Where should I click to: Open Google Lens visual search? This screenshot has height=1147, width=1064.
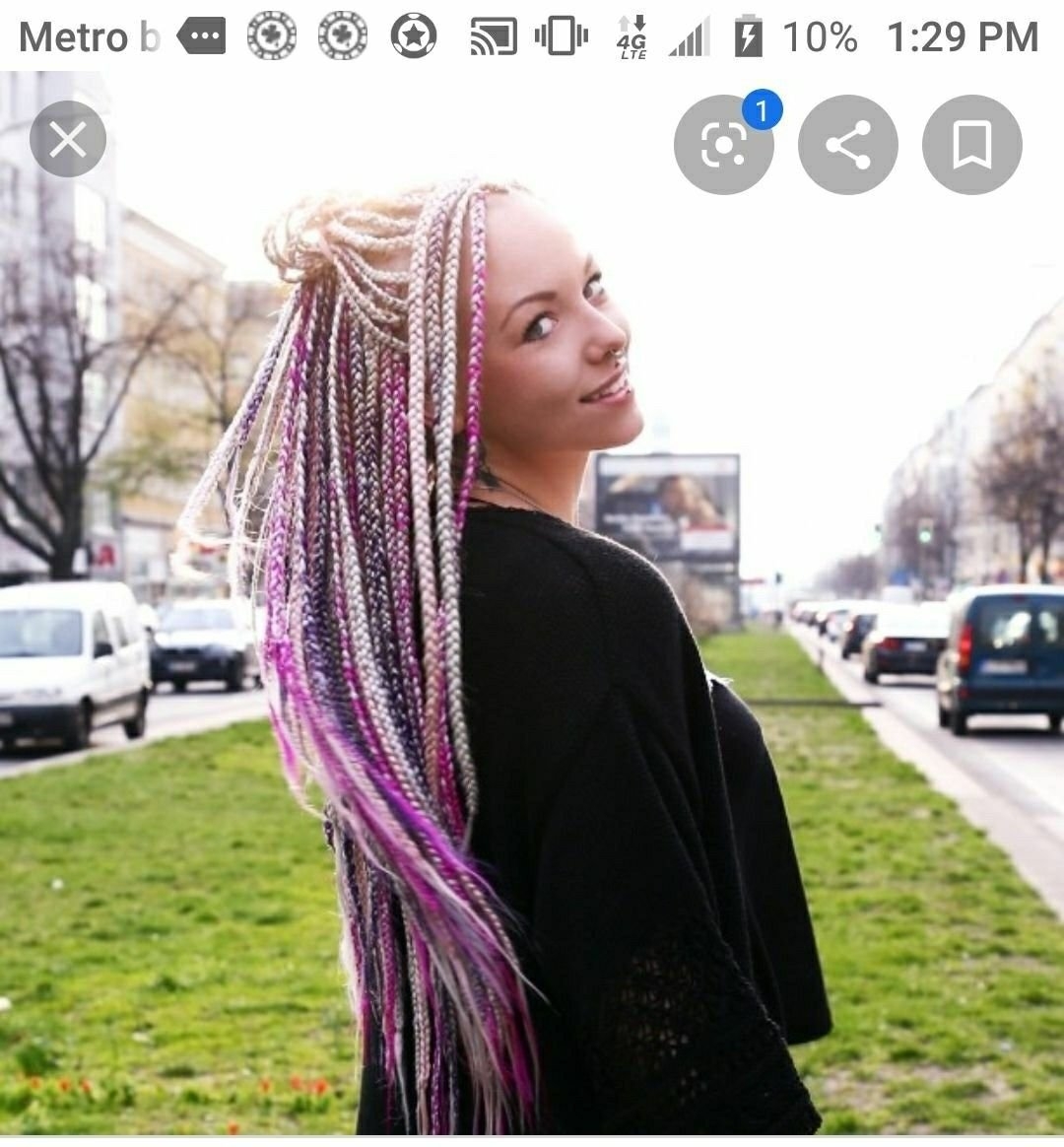(x=724, y=145)
